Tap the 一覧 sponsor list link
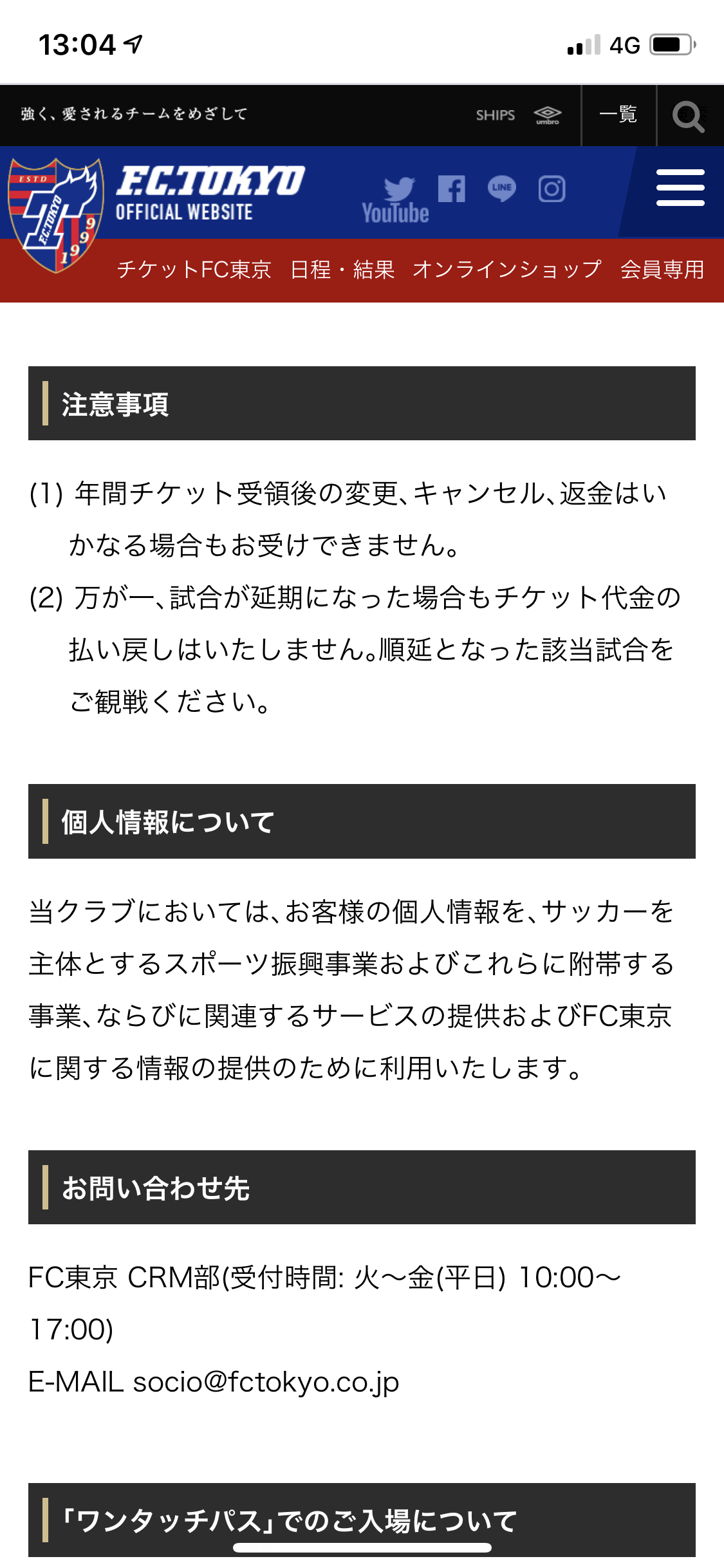The height and width of the screenshot is (1568, 724). click(x=618, y=115)
